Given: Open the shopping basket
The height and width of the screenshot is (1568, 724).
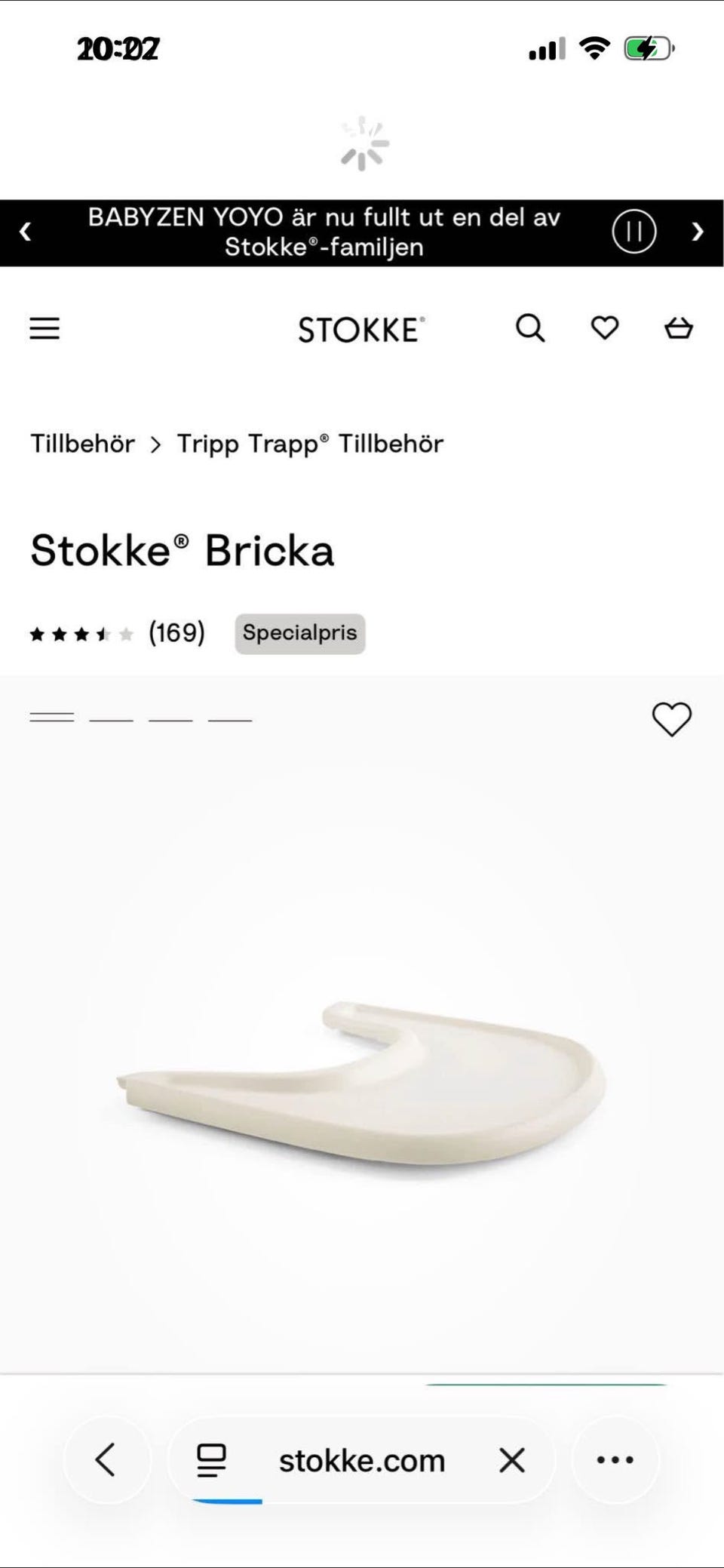Looking at the screenshot, I should pyautogui.click(x=678, y=328).
